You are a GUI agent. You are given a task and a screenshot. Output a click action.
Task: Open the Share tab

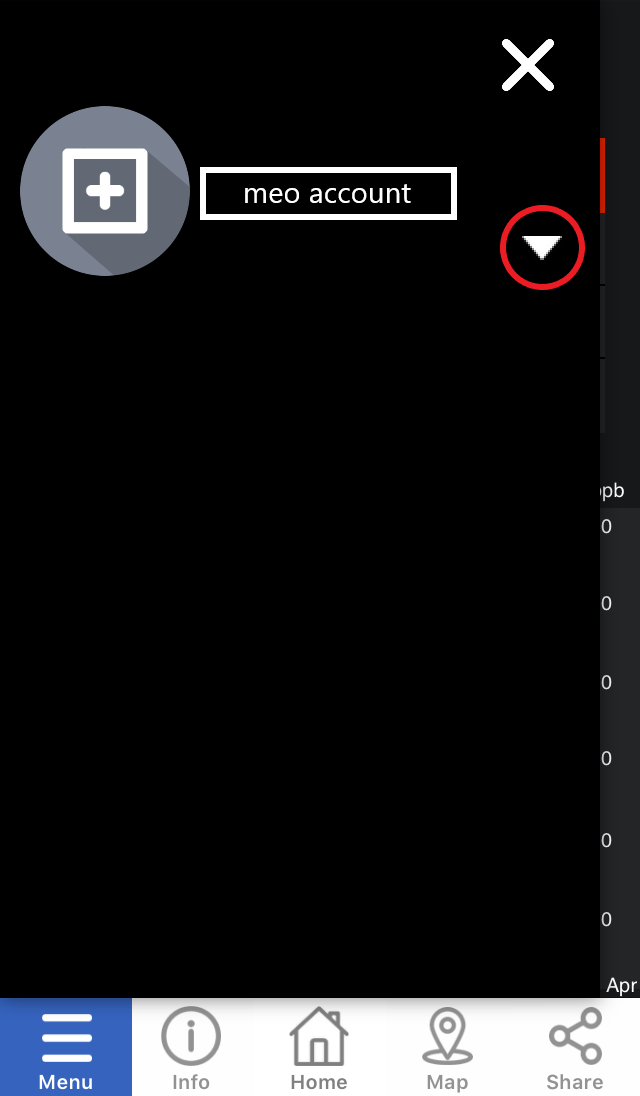pyautogui.click(x=575, y=1047)
